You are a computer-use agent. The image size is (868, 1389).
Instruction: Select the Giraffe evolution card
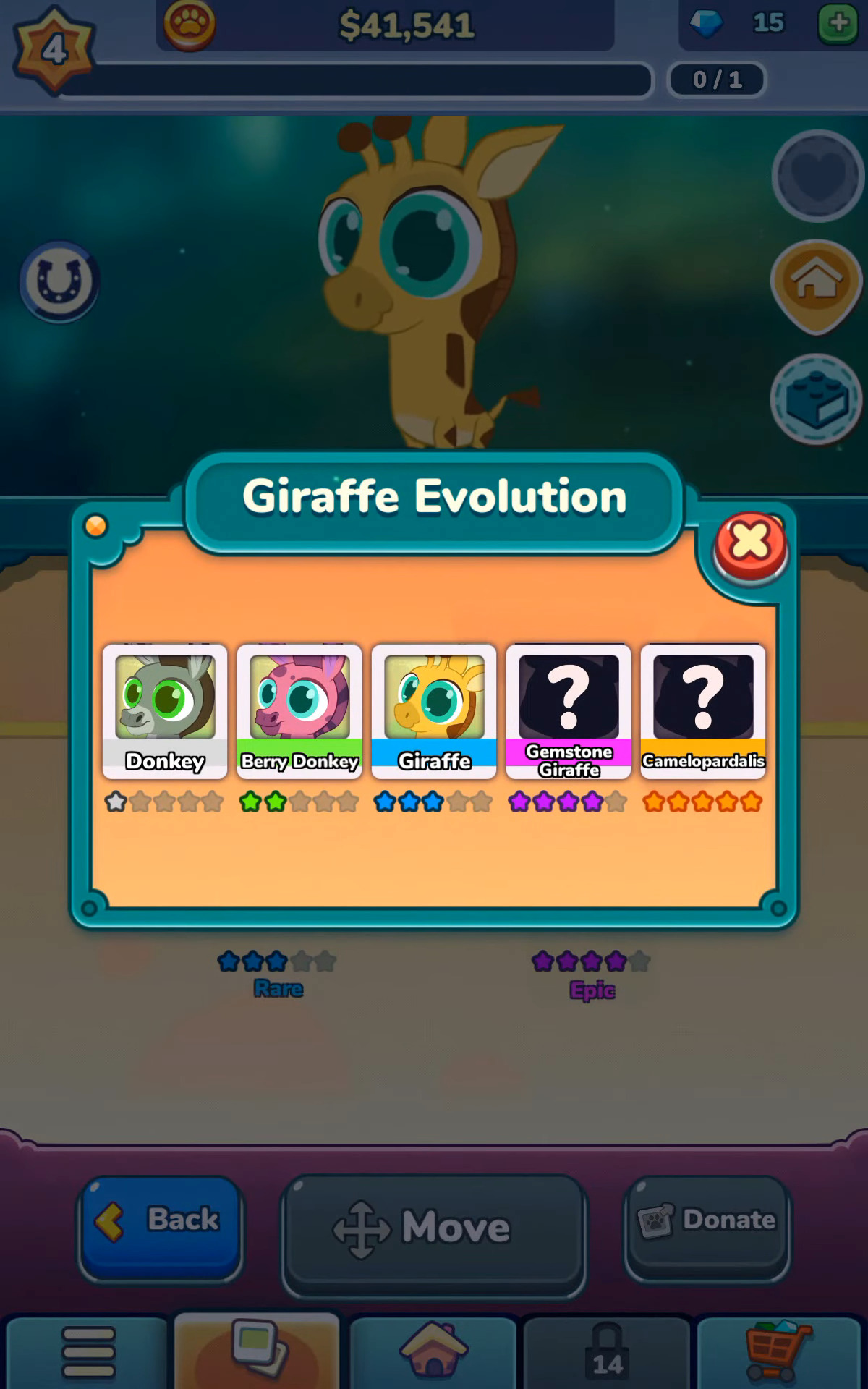click(434, 711)
